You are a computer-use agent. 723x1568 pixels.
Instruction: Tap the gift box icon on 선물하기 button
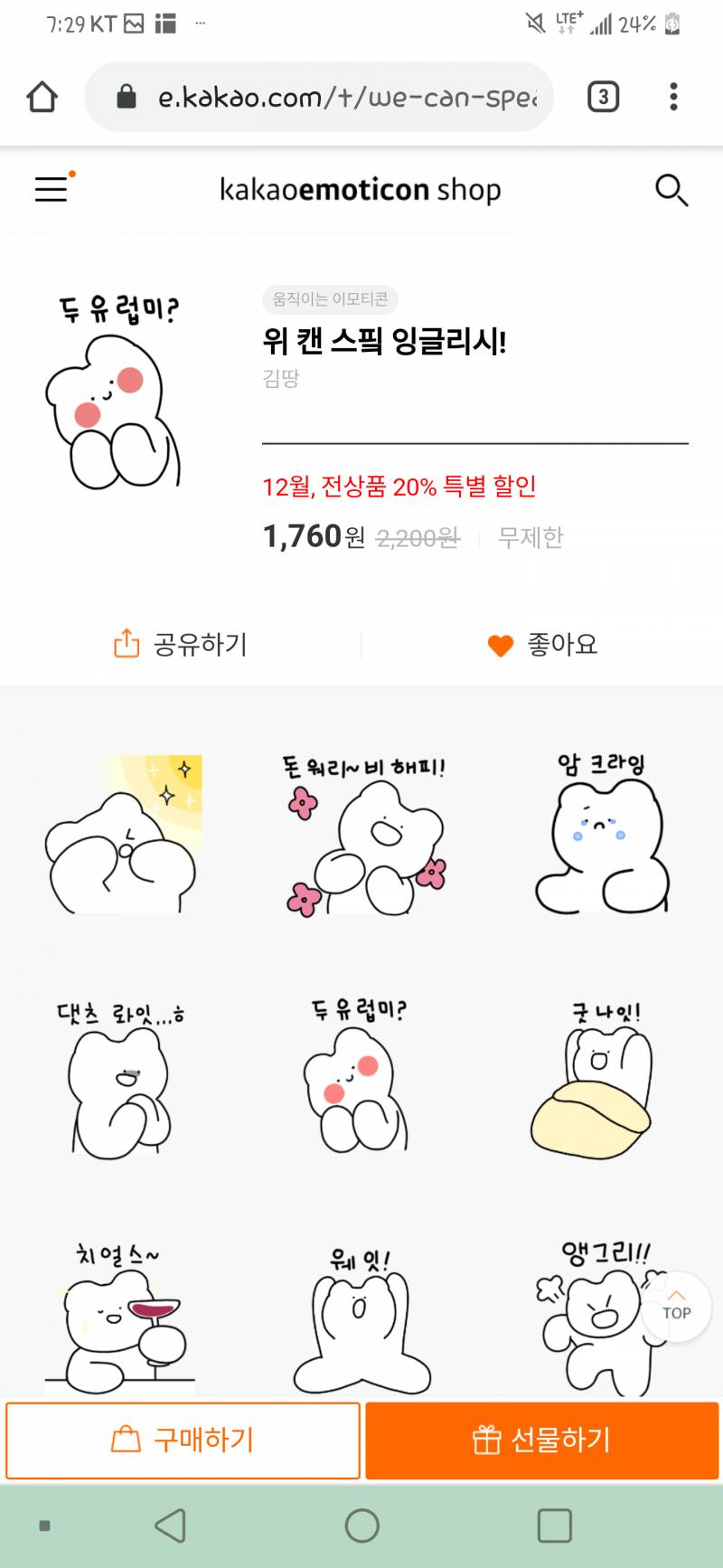486,1439
